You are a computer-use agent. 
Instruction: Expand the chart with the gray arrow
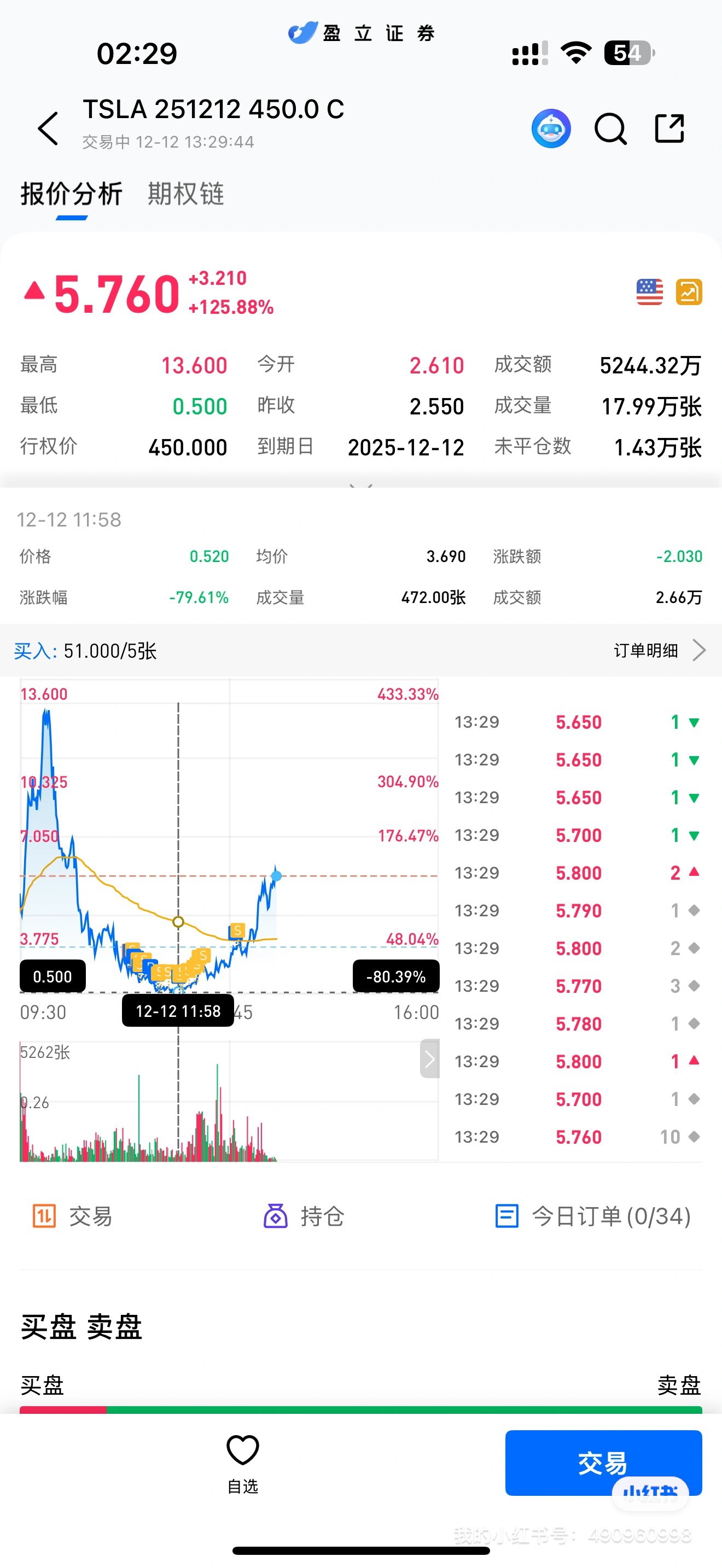tap(429, 1058)
